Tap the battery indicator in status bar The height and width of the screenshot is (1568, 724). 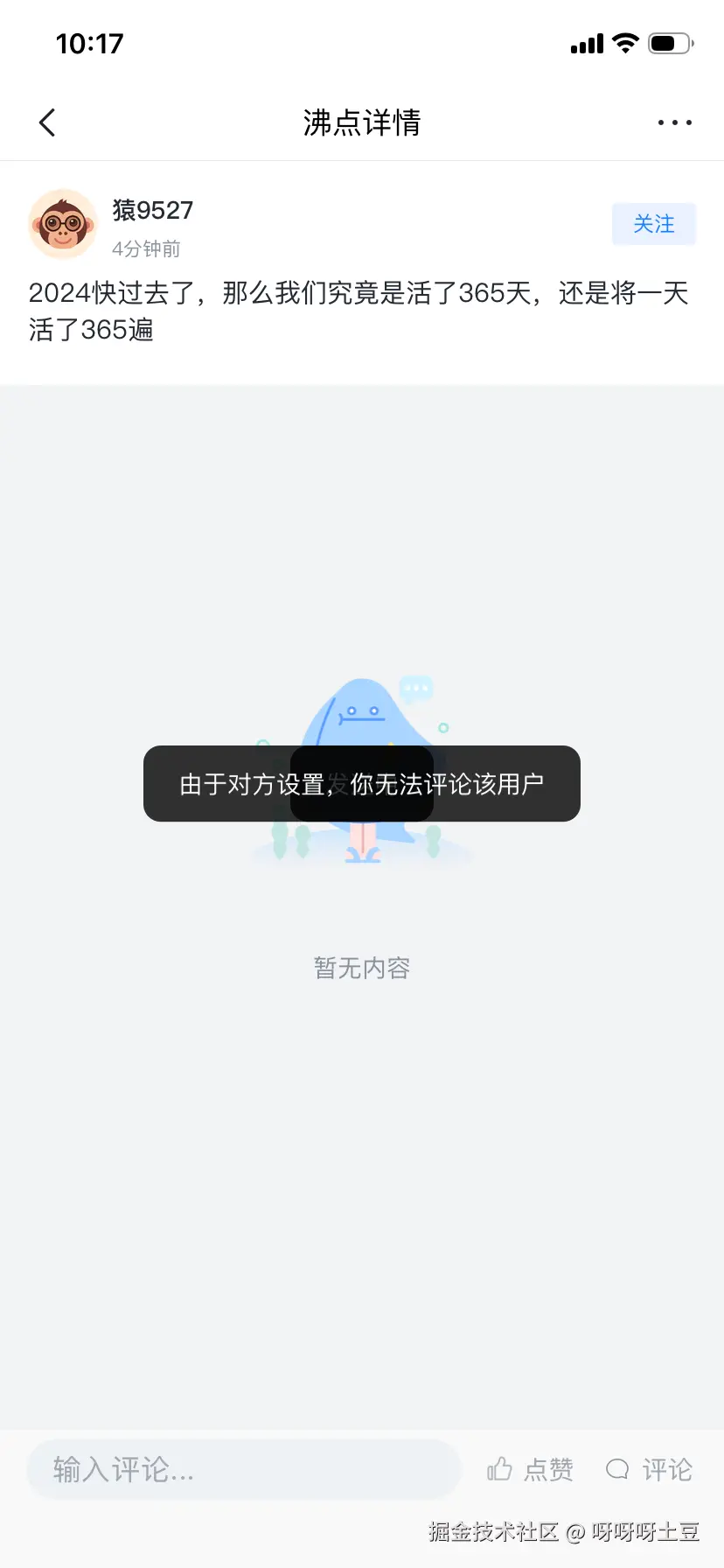coord(670,42)
